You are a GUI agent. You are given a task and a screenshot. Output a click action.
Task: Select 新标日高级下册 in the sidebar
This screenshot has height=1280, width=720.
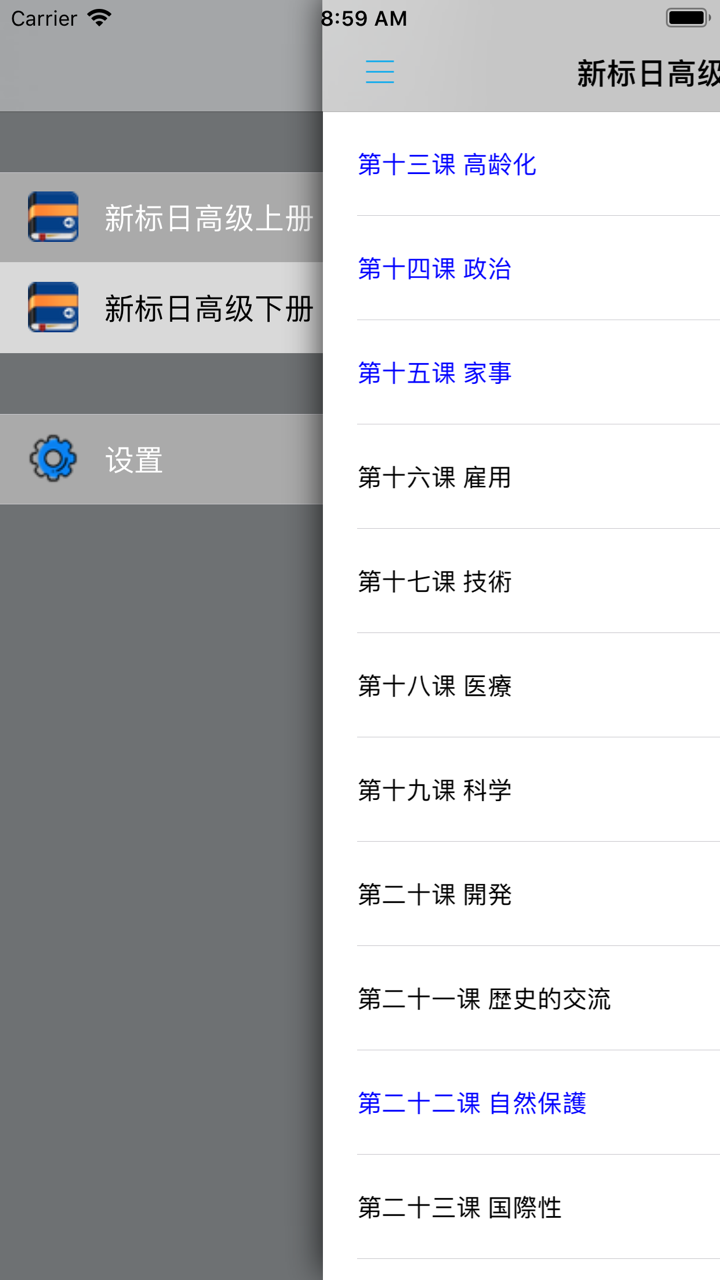click(x=208, y=308)
